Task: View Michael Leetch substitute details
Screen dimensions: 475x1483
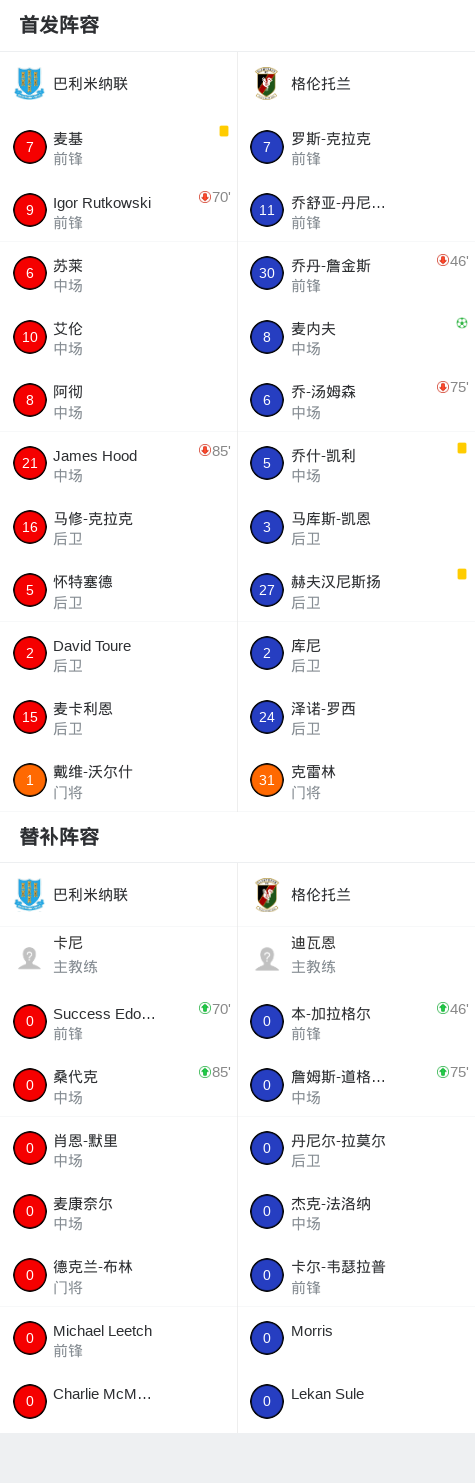Action: (118, 1338)
